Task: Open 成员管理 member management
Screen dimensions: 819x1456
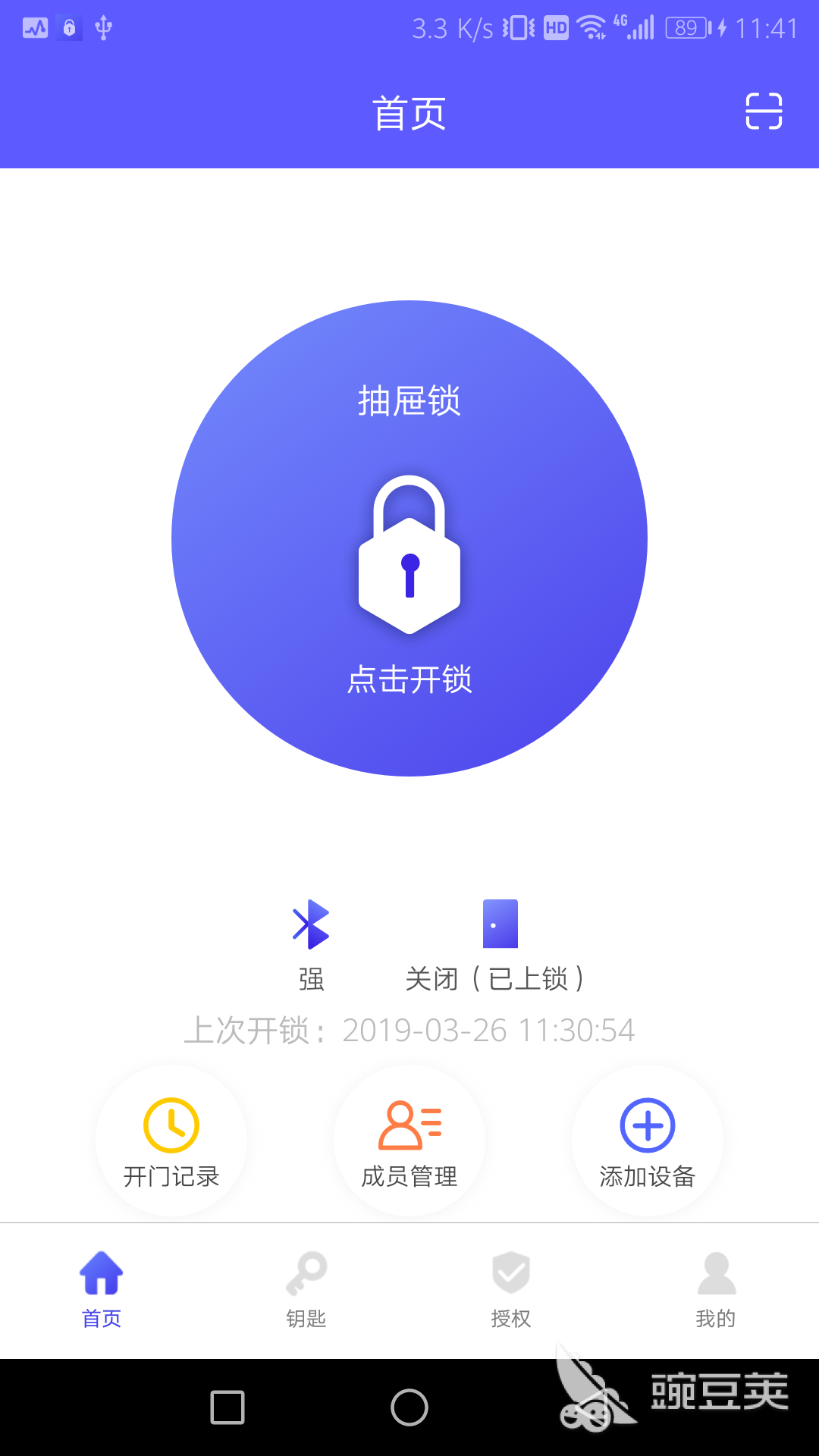Action: click(409, 1141)
